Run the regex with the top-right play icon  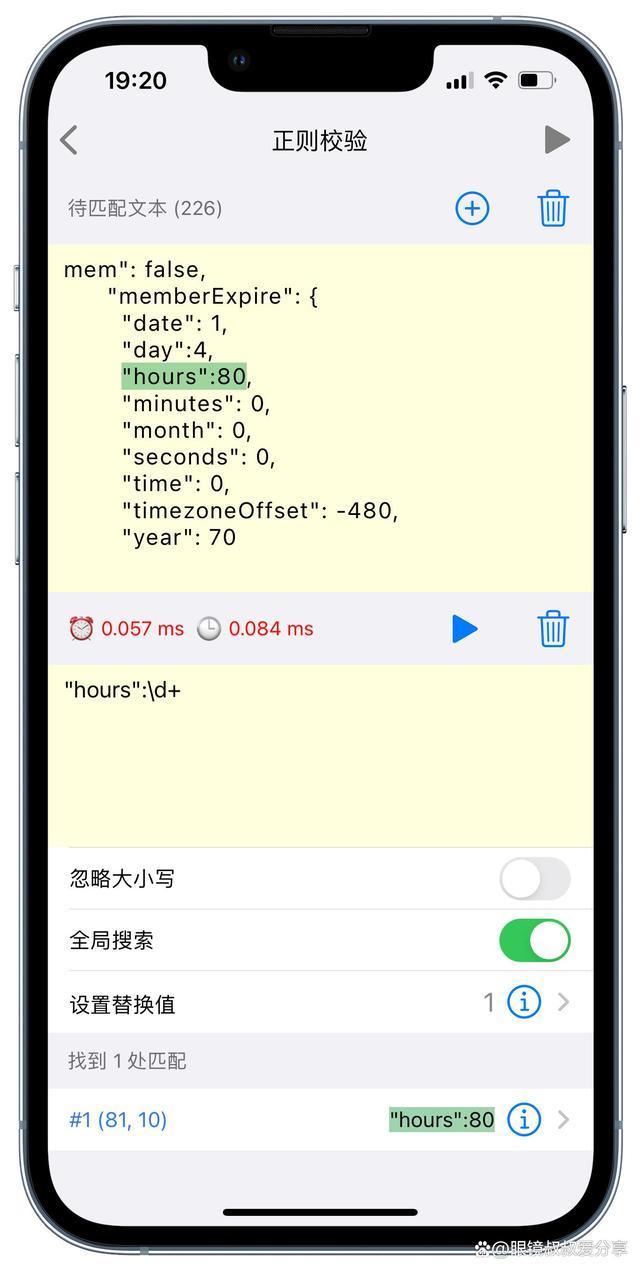(x=557, y=140)
